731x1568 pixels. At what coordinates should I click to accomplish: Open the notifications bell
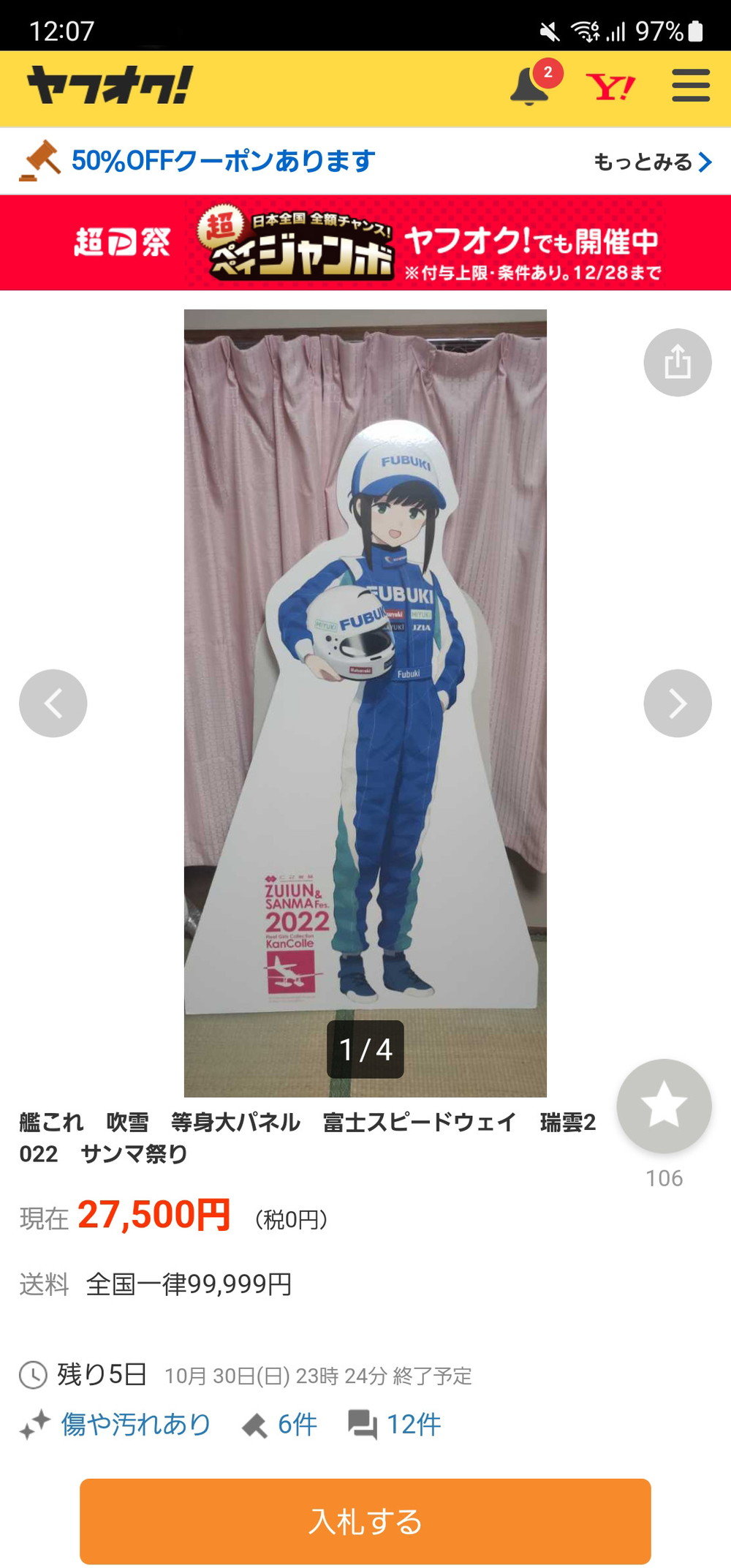[x=529, y=87]
